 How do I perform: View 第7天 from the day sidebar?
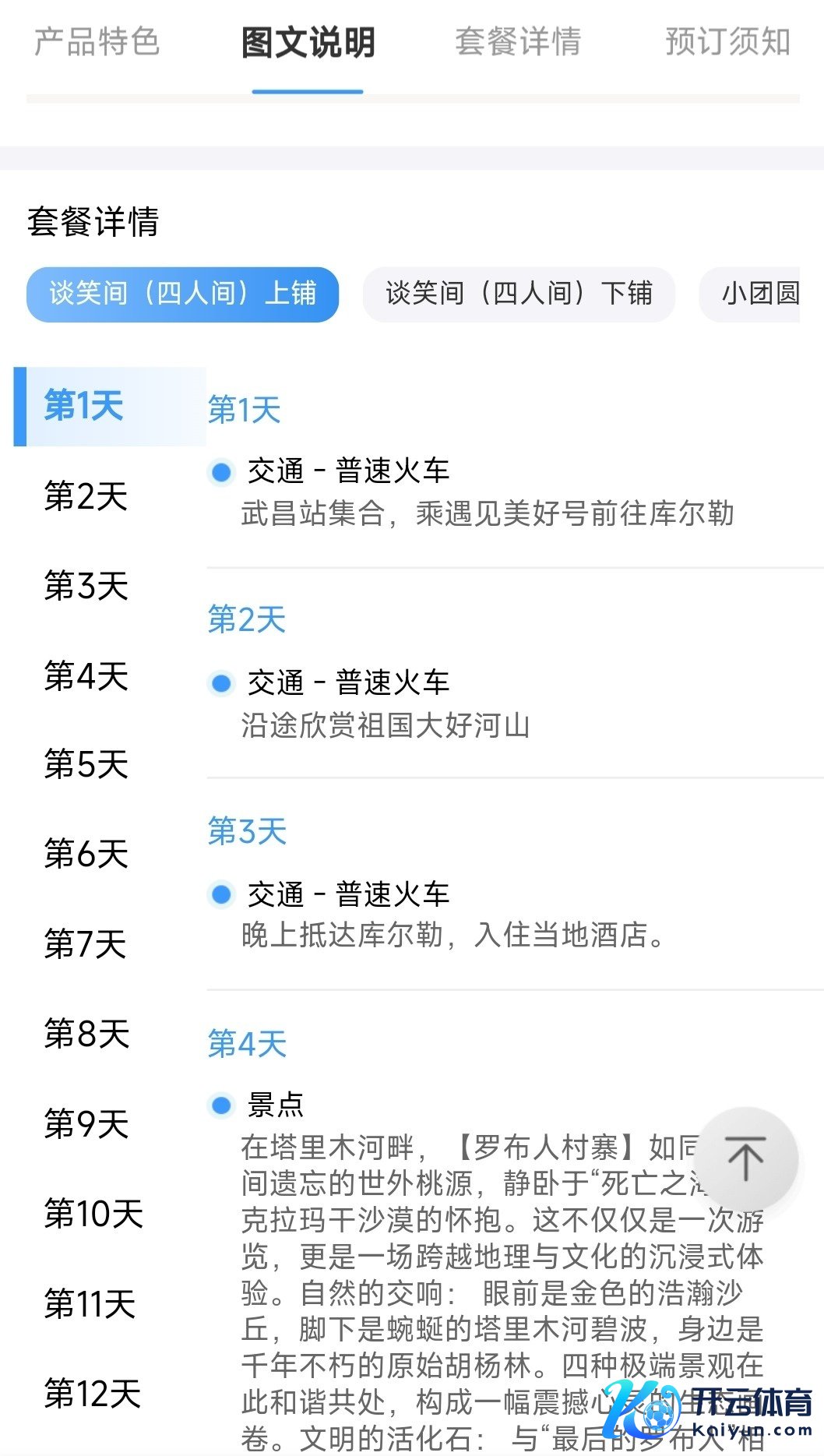pos(86,944)
